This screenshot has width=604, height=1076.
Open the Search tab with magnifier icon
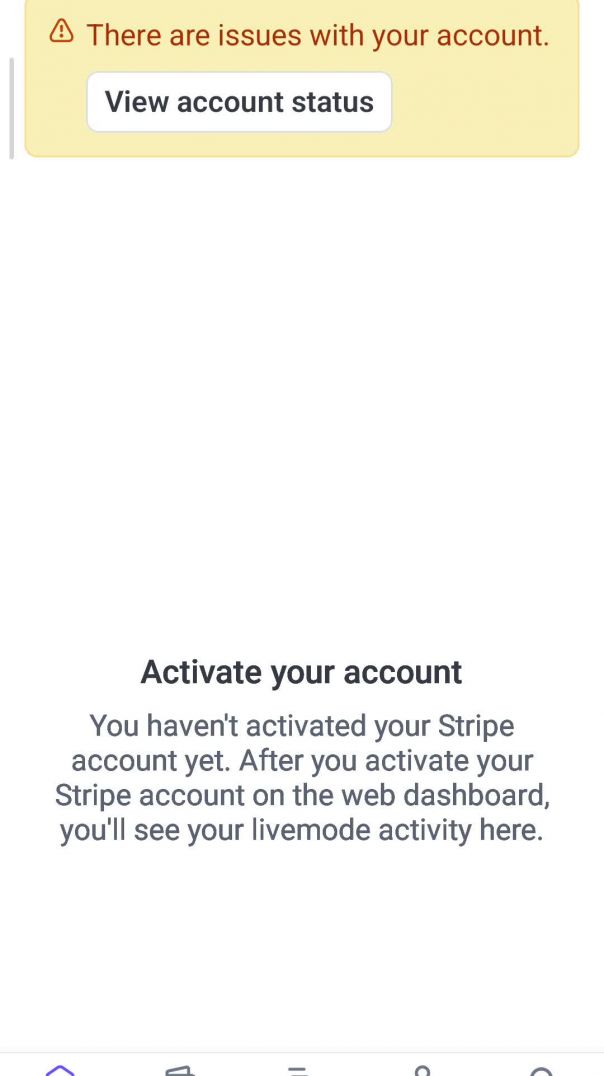coord(541,1070)
